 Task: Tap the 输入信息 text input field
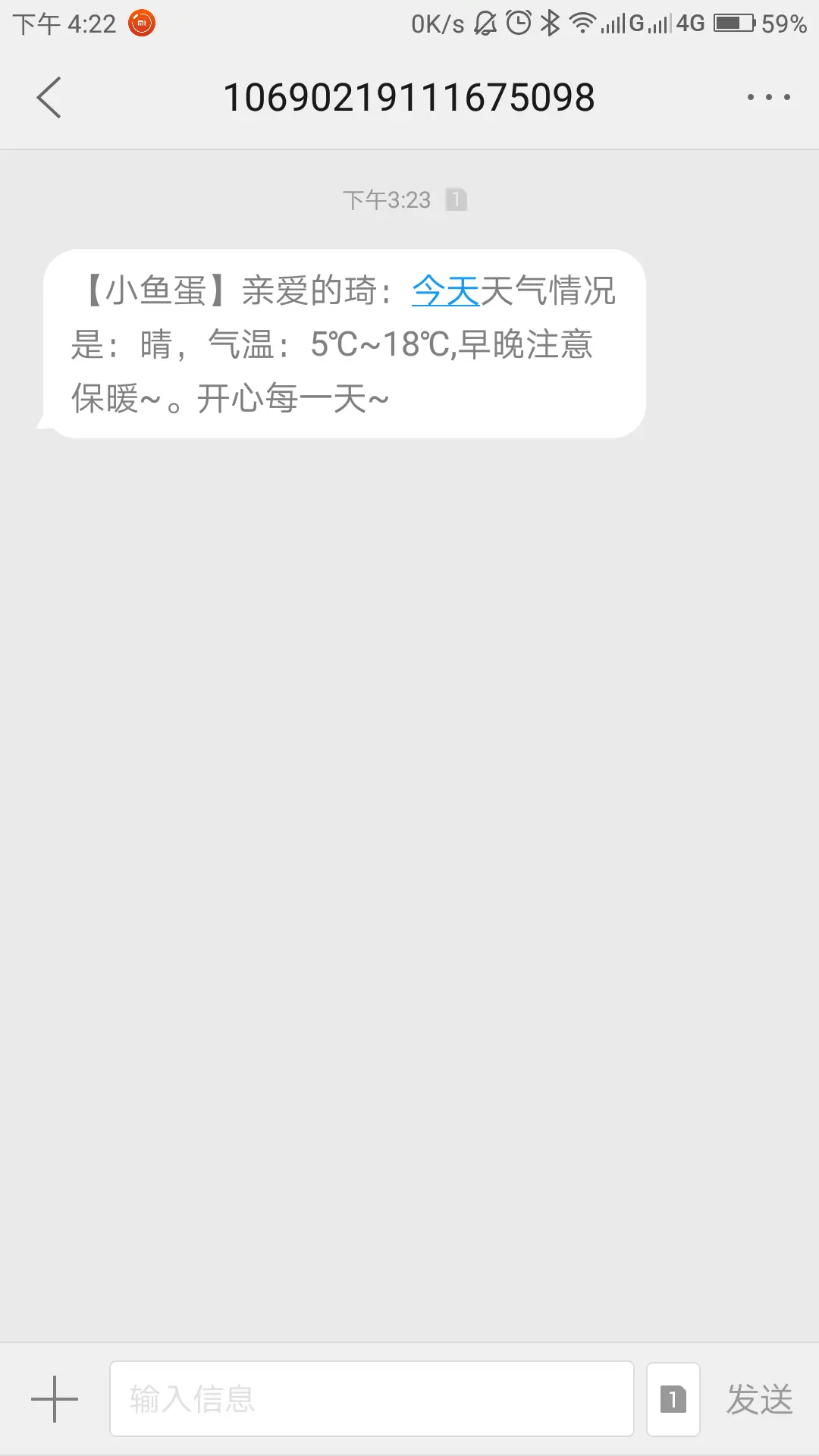[372, 1399]
